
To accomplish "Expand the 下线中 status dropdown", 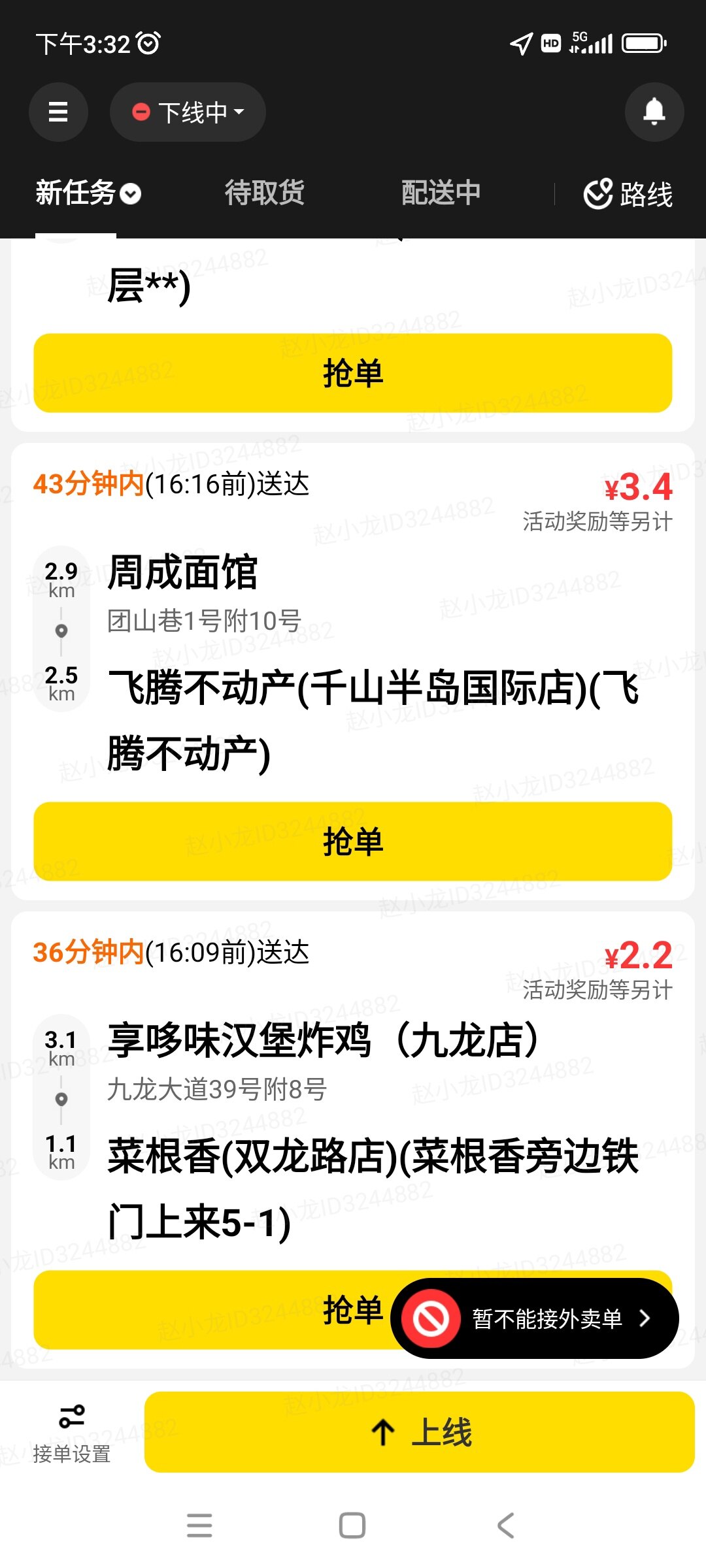I will click(188, 112).
